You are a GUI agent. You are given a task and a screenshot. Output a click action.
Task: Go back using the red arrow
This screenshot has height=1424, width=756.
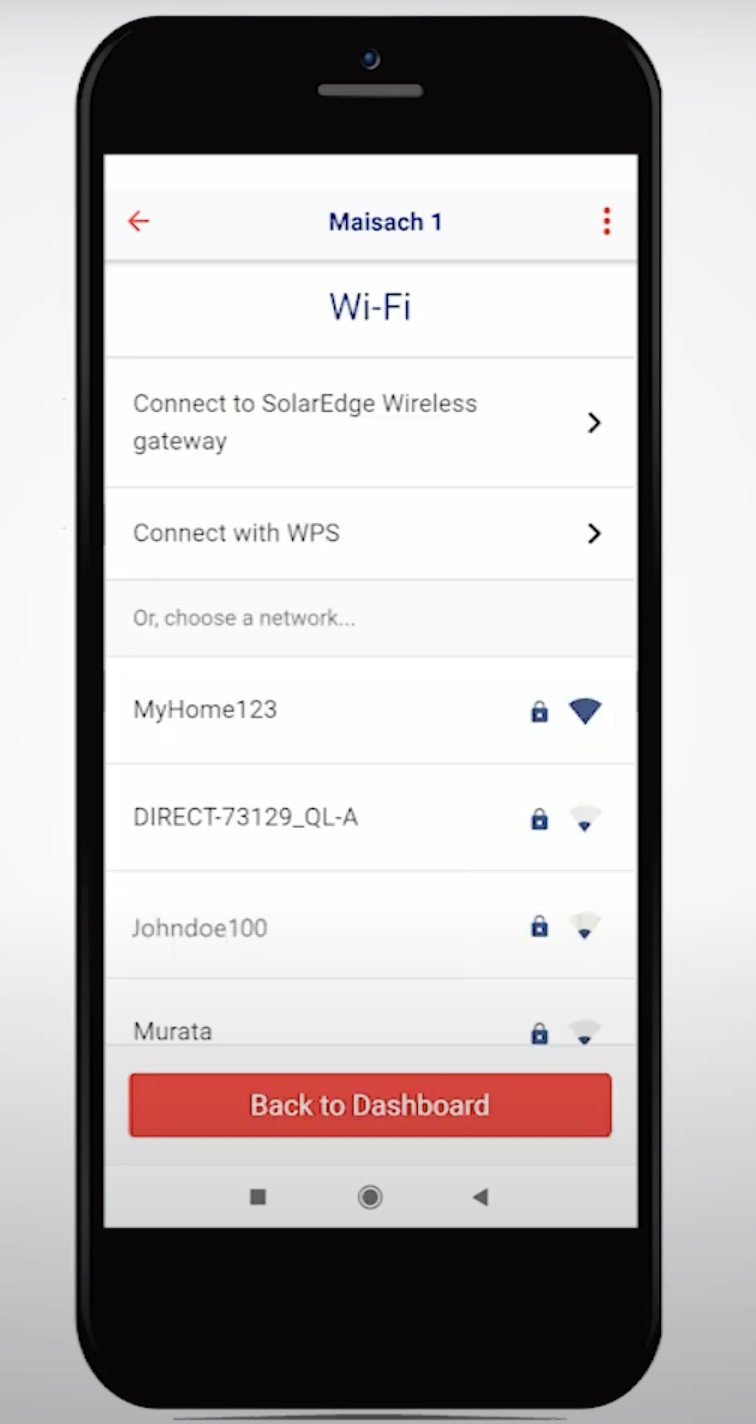coord(138,221)
